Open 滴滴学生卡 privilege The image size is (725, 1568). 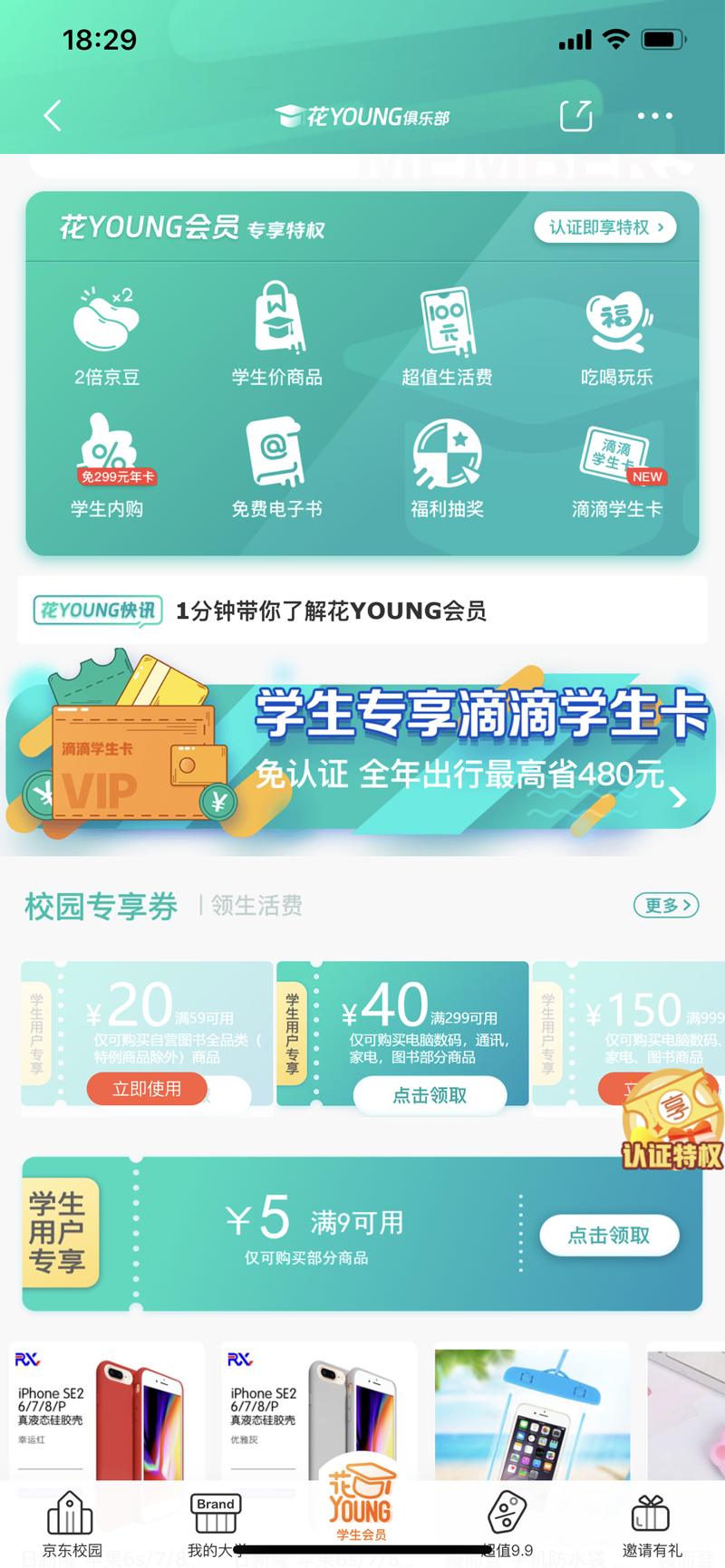(x=616, y=467)
